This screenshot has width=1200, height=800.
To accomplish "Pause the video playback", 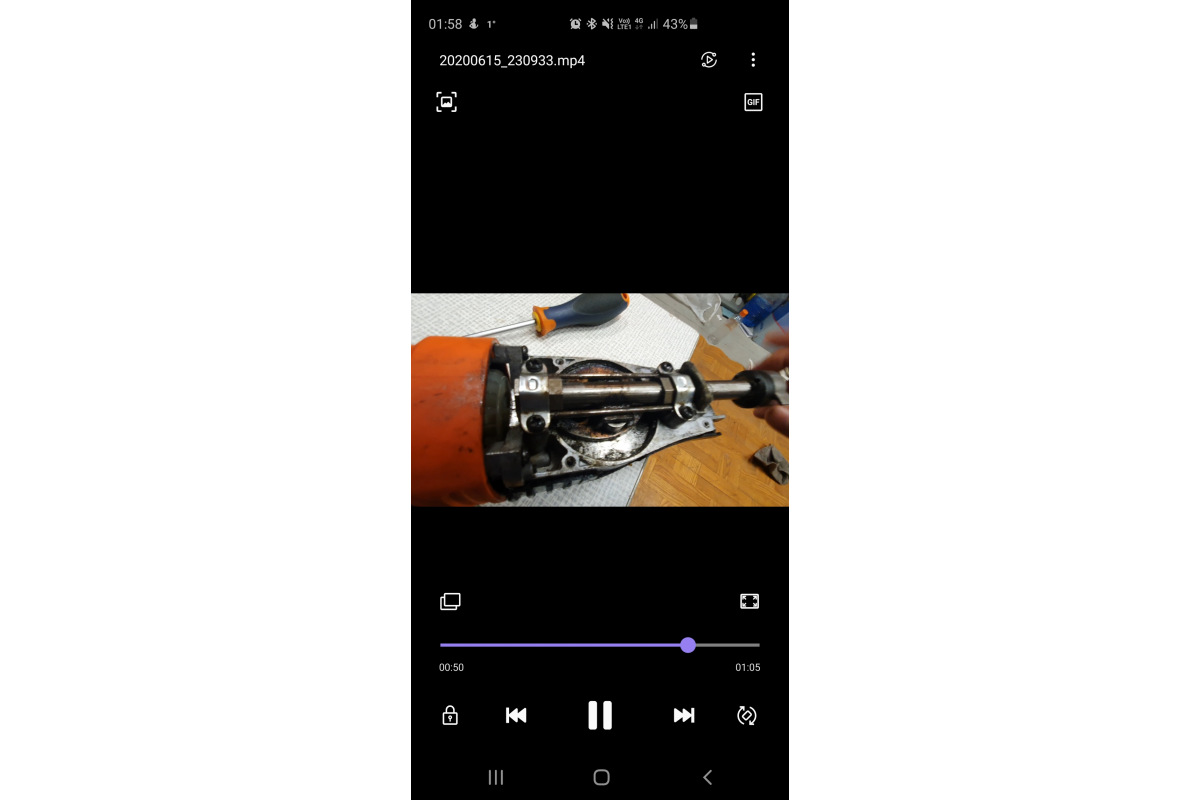I will [600, 715].
